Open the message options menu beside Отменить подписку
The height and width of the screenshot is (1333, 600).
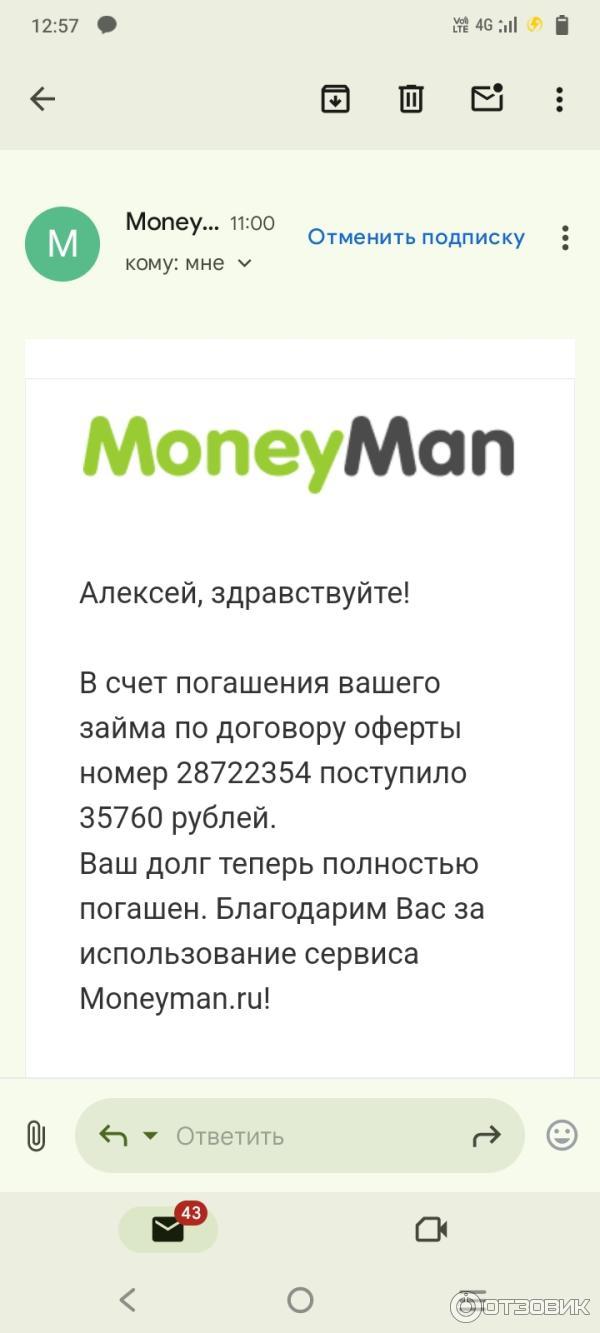tap(565, 237)
